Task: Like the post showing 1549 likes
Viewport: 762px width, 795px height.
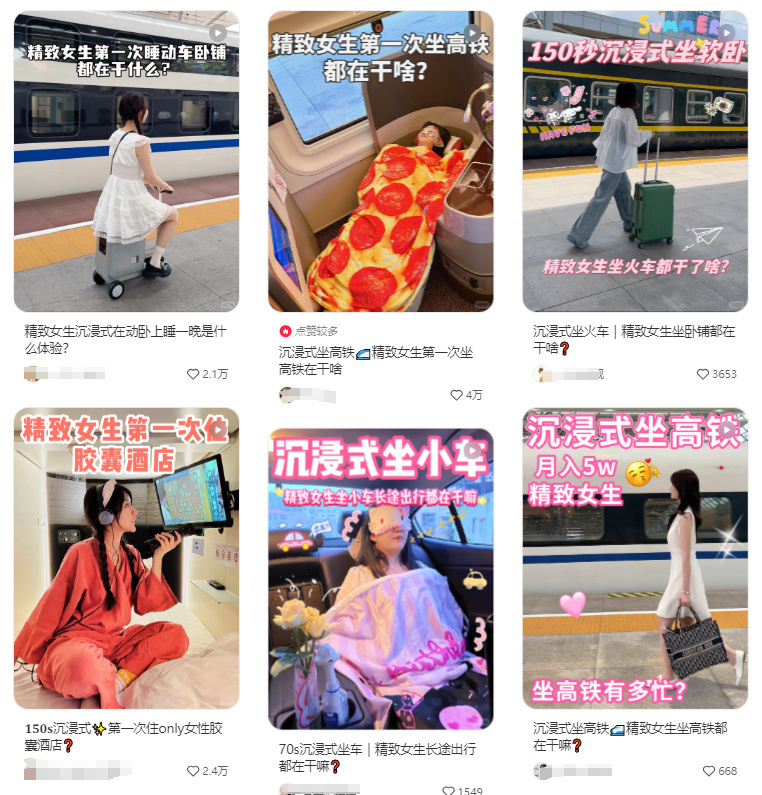Action: click(449, 790)
